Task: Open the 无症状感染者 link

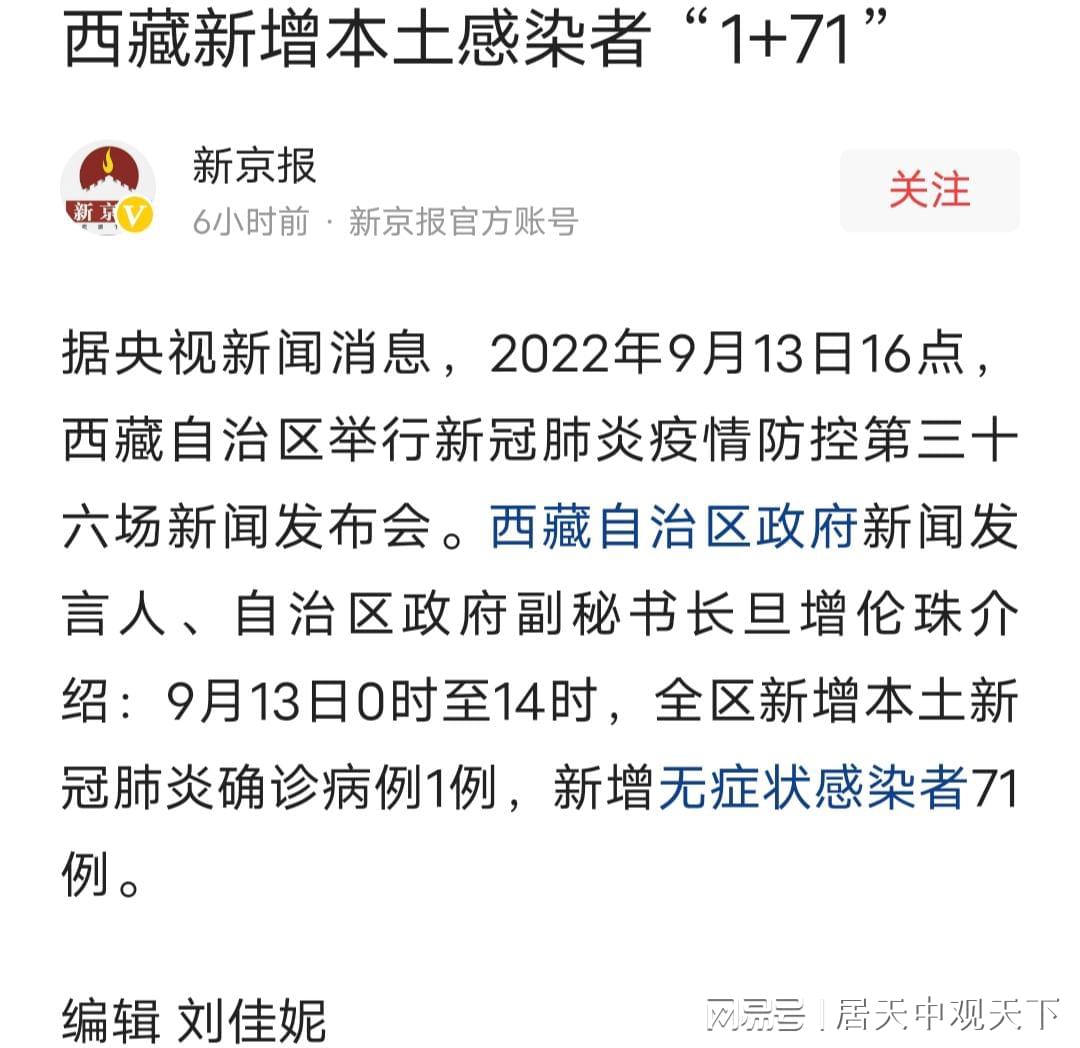Action: click(x=812, y=789)
